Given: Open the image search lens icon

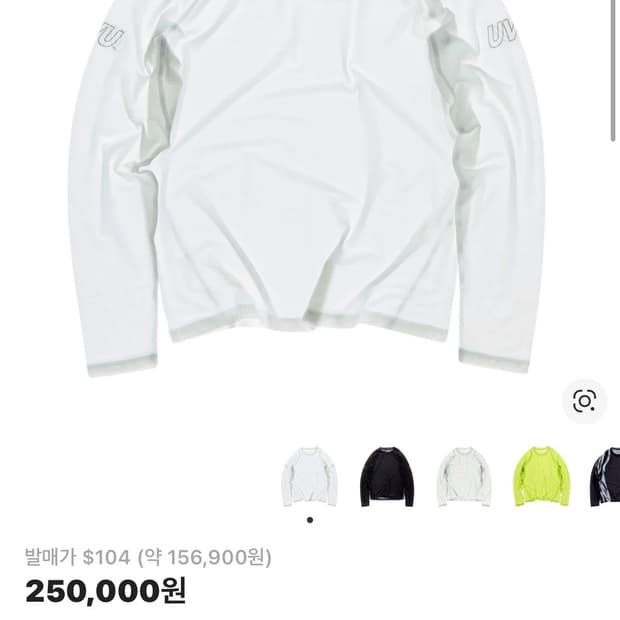Looking at the screenshot, I should pos(585,401).
